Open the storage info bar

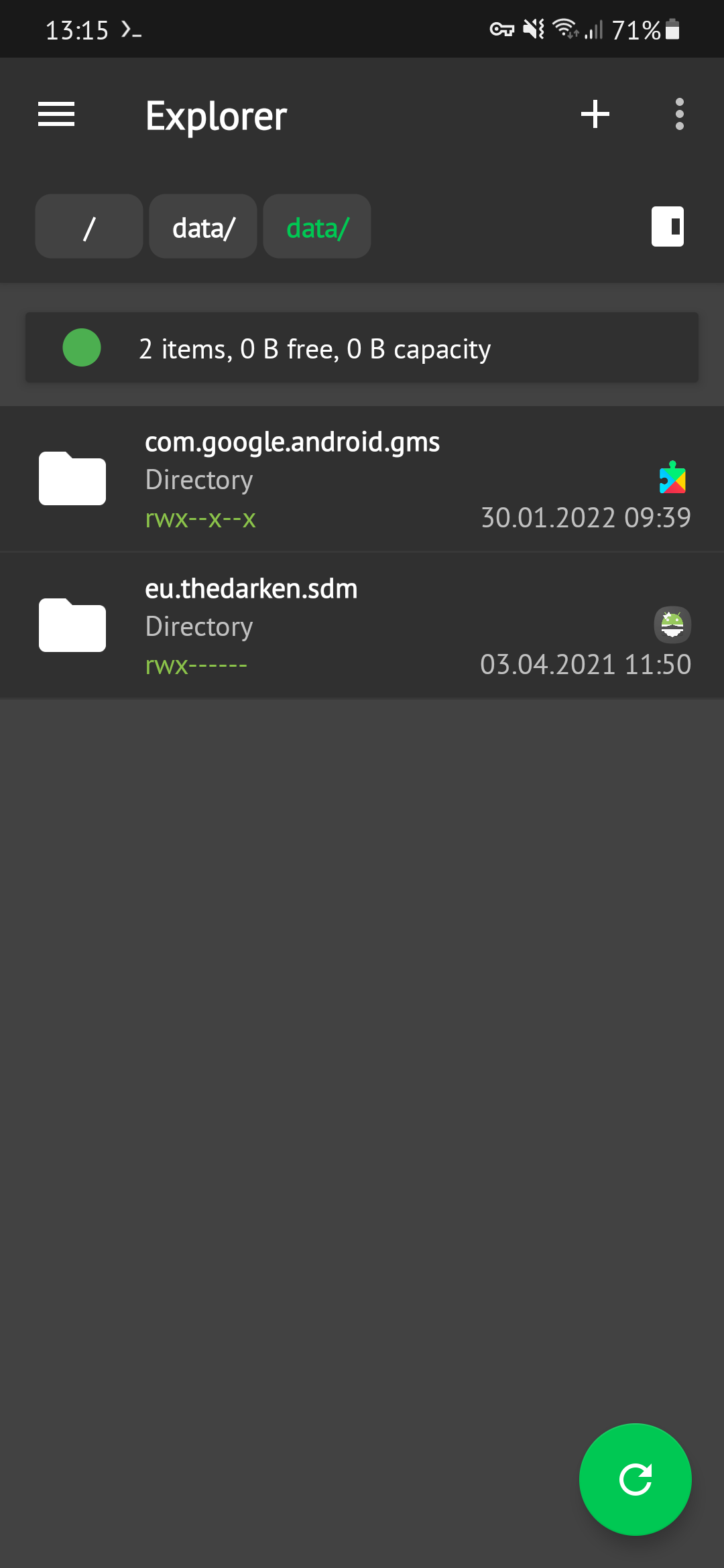(x=362, y=348)
